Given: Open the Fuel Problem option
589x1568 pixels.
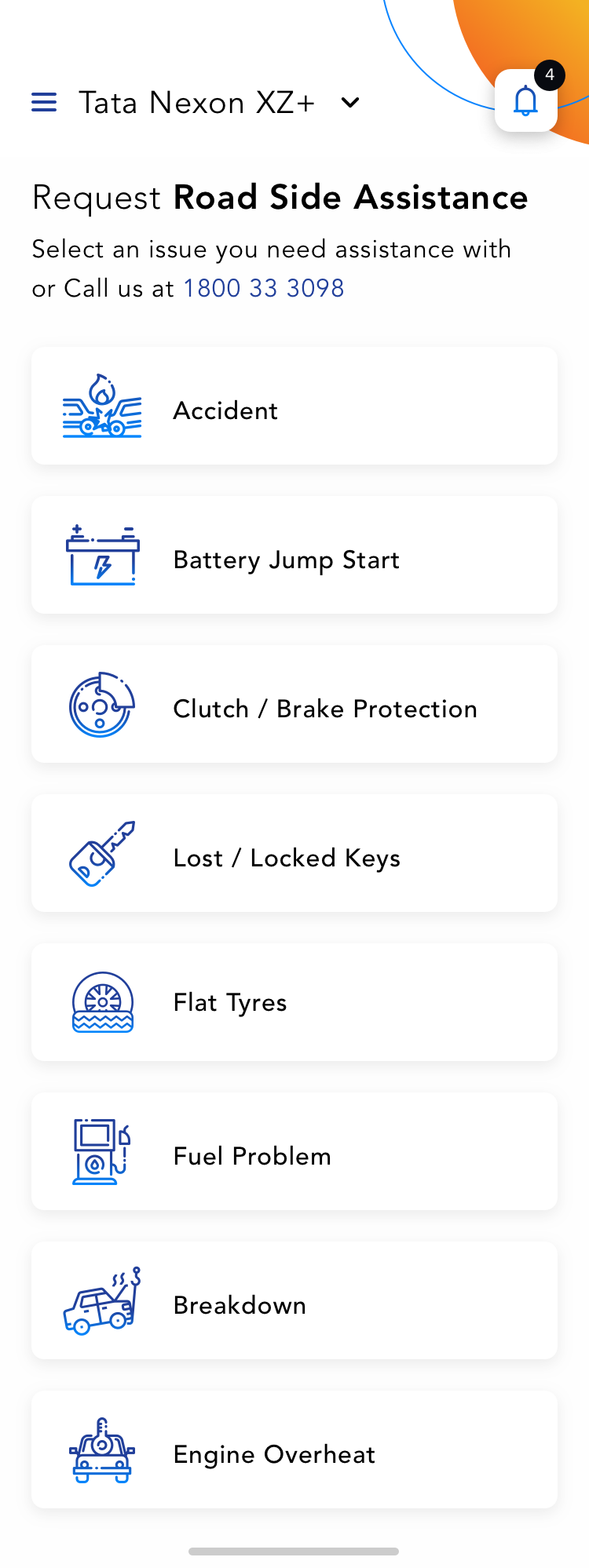Looking at the screenshot, I should coord(294,1151).
